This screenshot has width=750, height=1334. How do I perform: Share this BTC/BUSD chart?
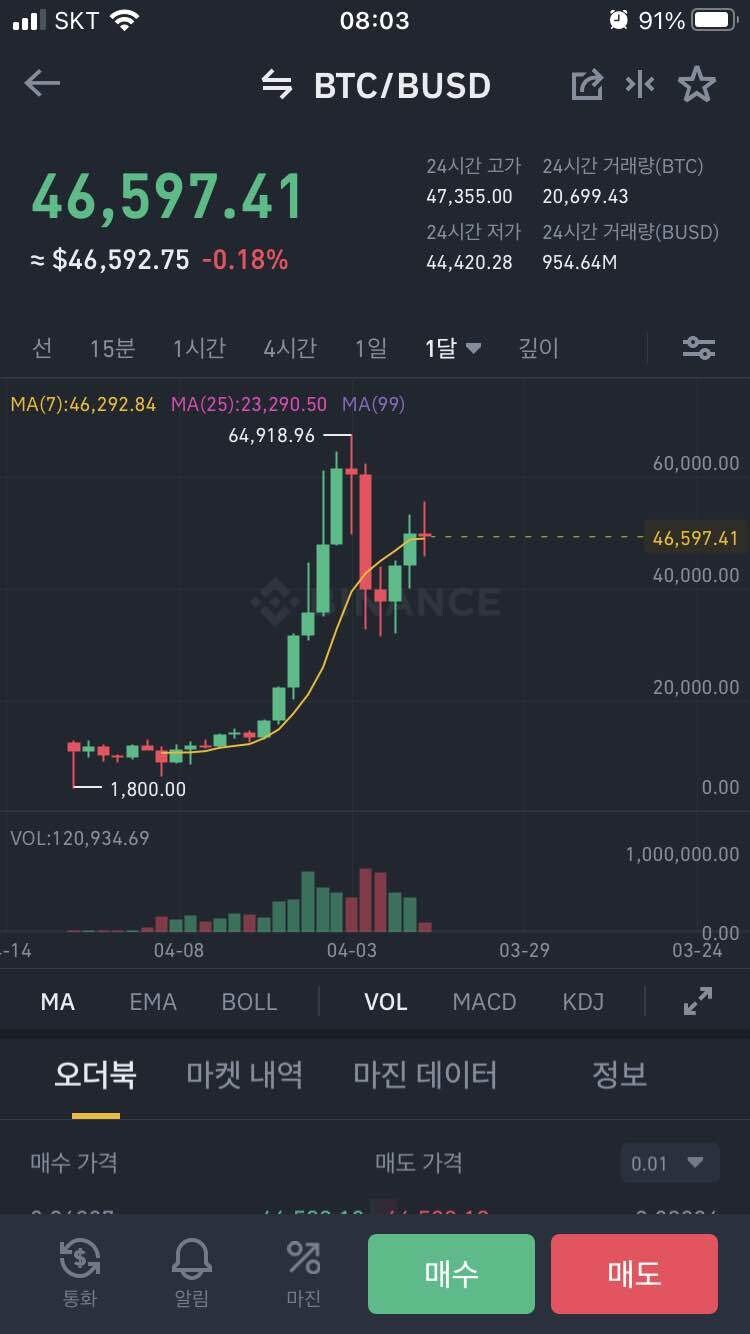pos(587,85)
